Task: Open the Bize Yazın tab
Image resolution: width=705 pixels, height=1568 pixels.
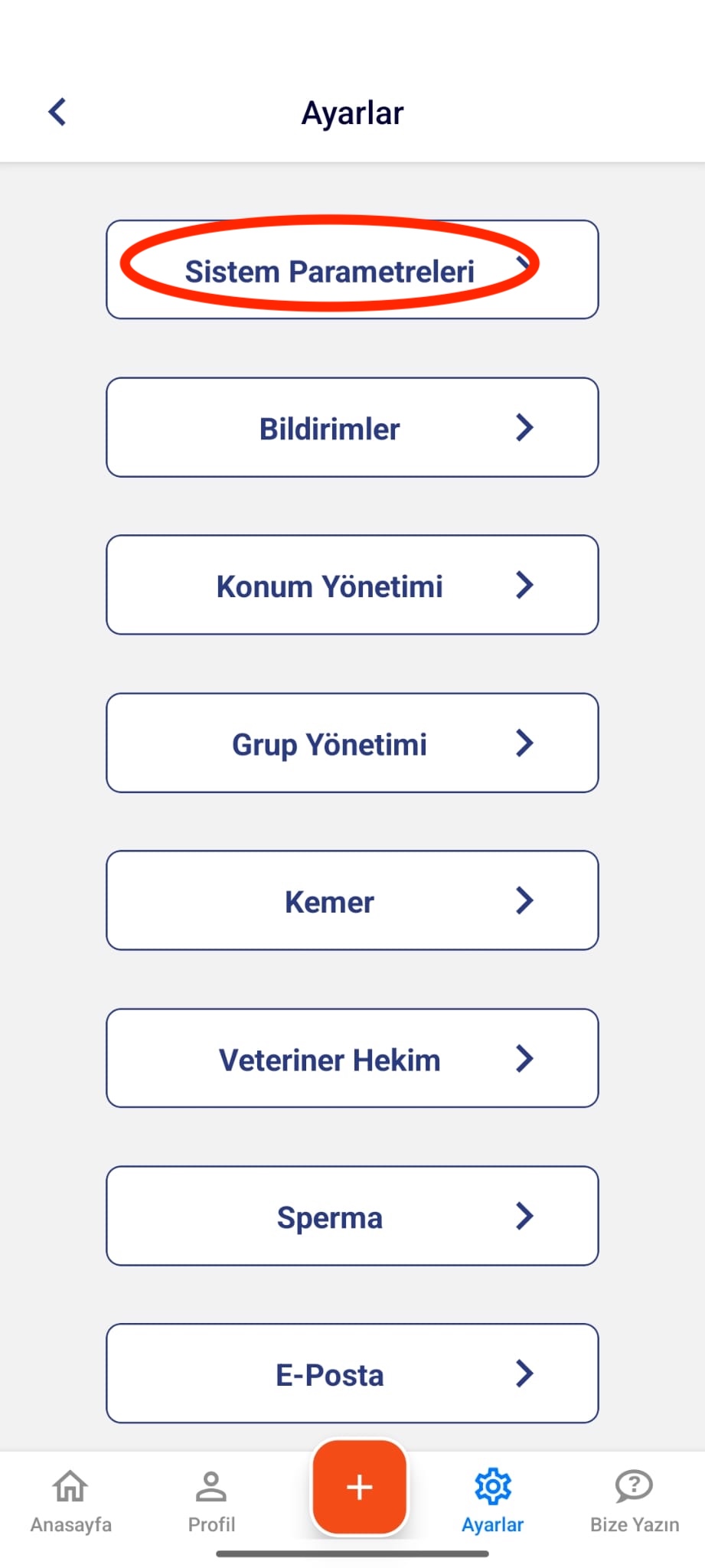Action: [634, 1501]
